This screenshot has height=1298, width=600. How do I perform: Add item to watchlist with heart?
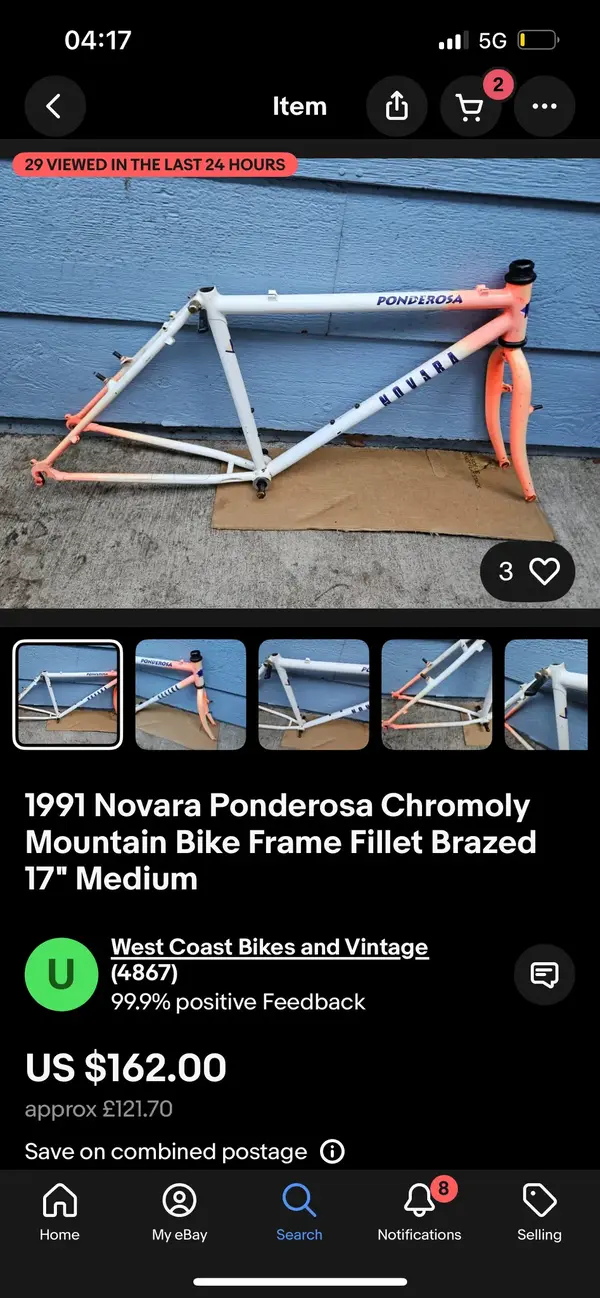[x=544, y=571]
